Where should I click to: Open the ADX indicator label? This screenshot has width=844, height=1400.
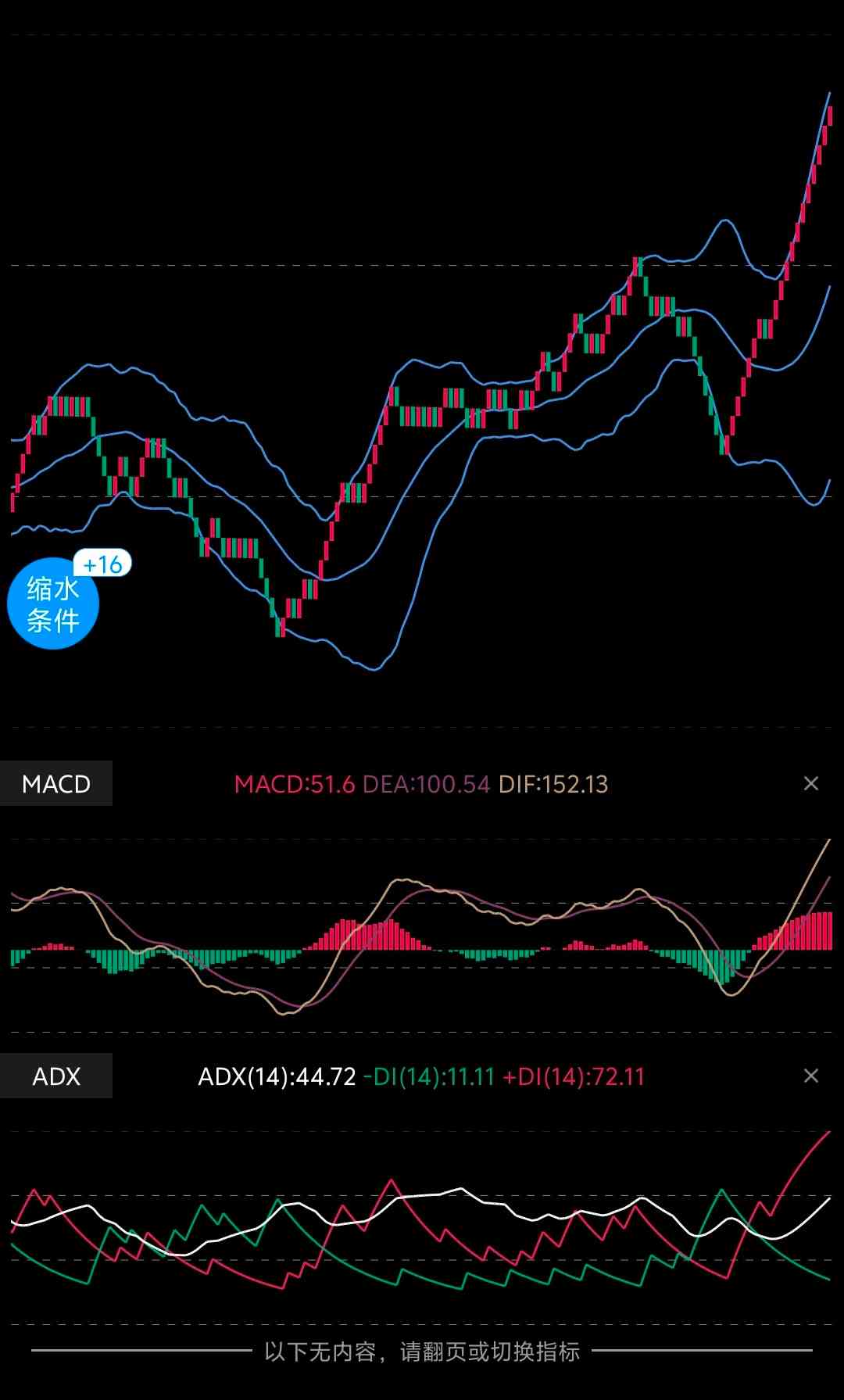click(x=56, y=1076)
